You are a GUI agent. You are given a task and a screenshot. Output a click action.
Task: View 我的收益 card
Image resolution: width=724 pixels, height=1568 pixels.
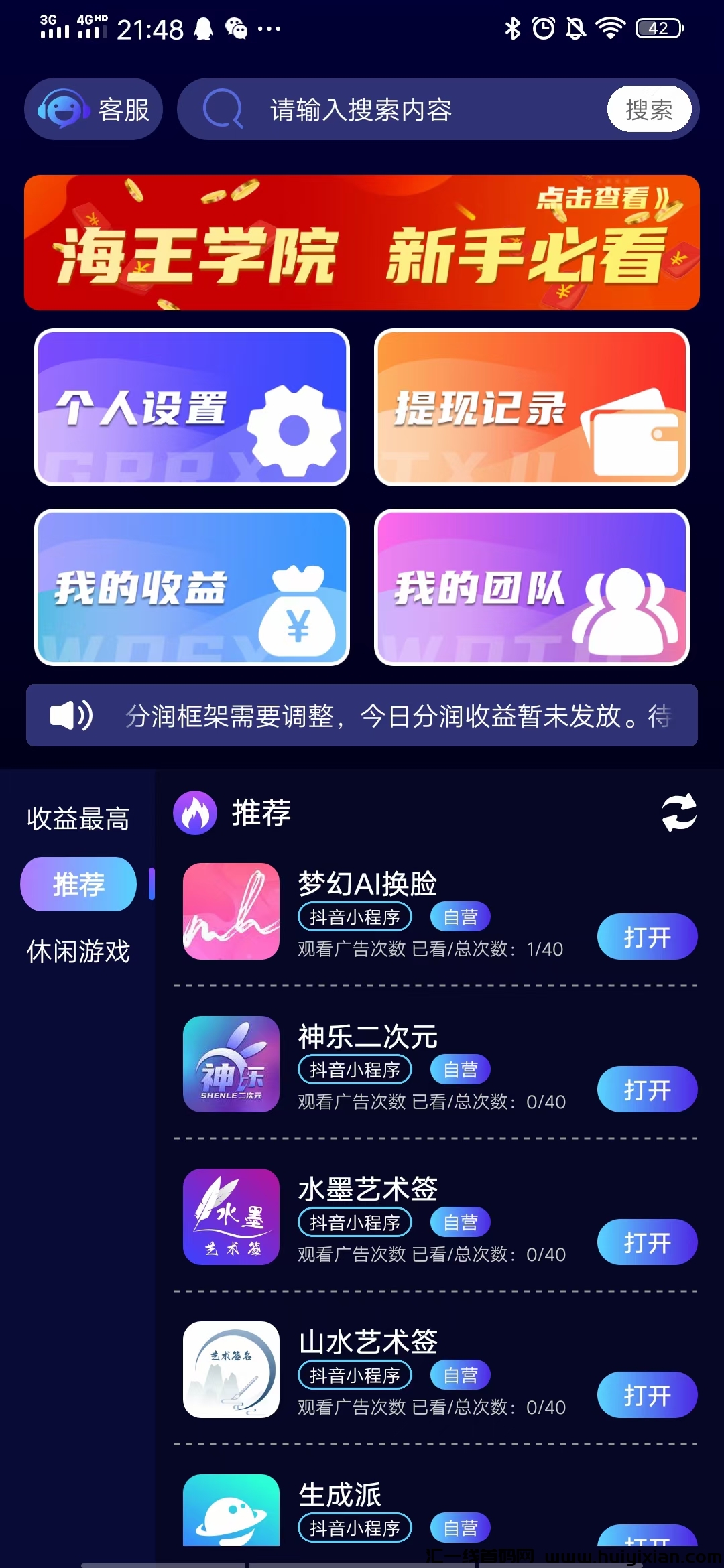point(192,588)
